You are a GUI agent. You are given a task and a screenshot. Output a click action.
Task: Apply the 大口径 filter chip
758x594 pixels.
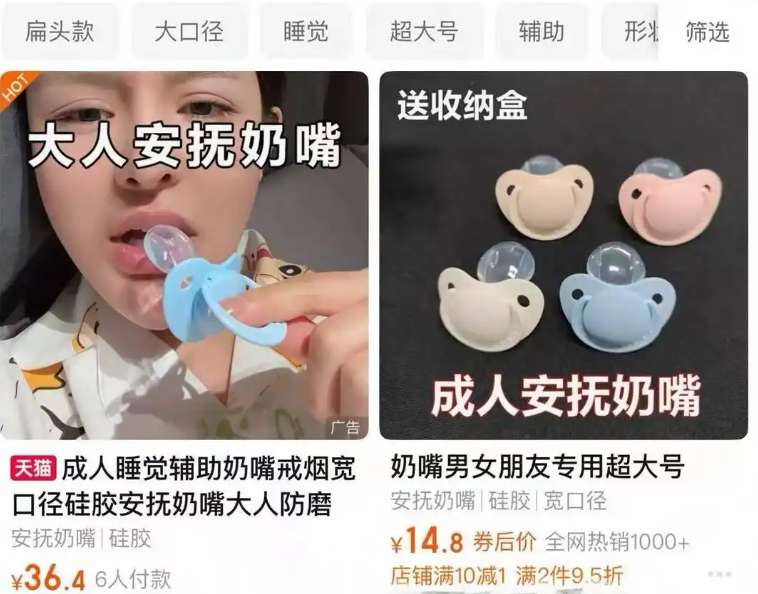click(x=189, y=31)
